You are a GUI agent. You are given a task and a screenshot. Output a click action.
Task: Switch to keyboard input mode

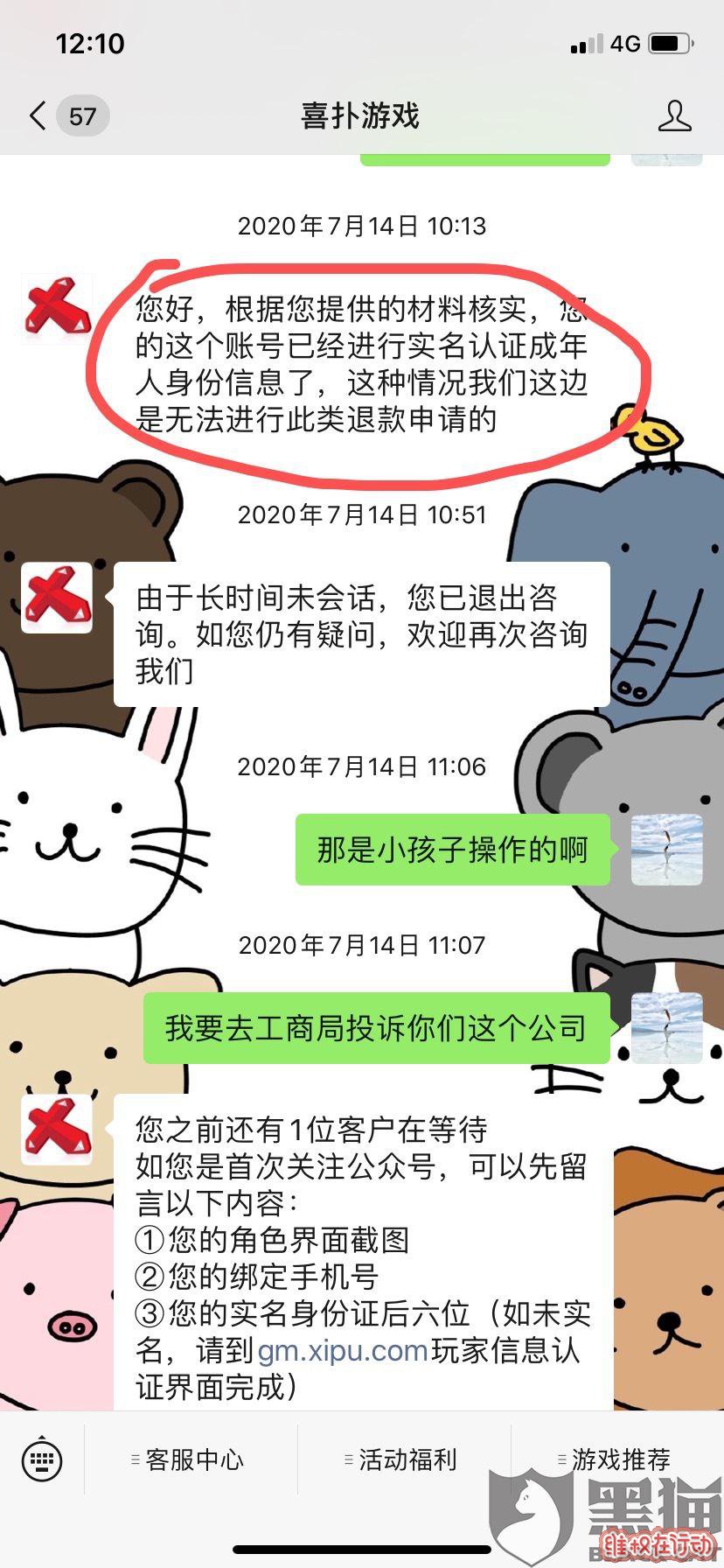41,1459
